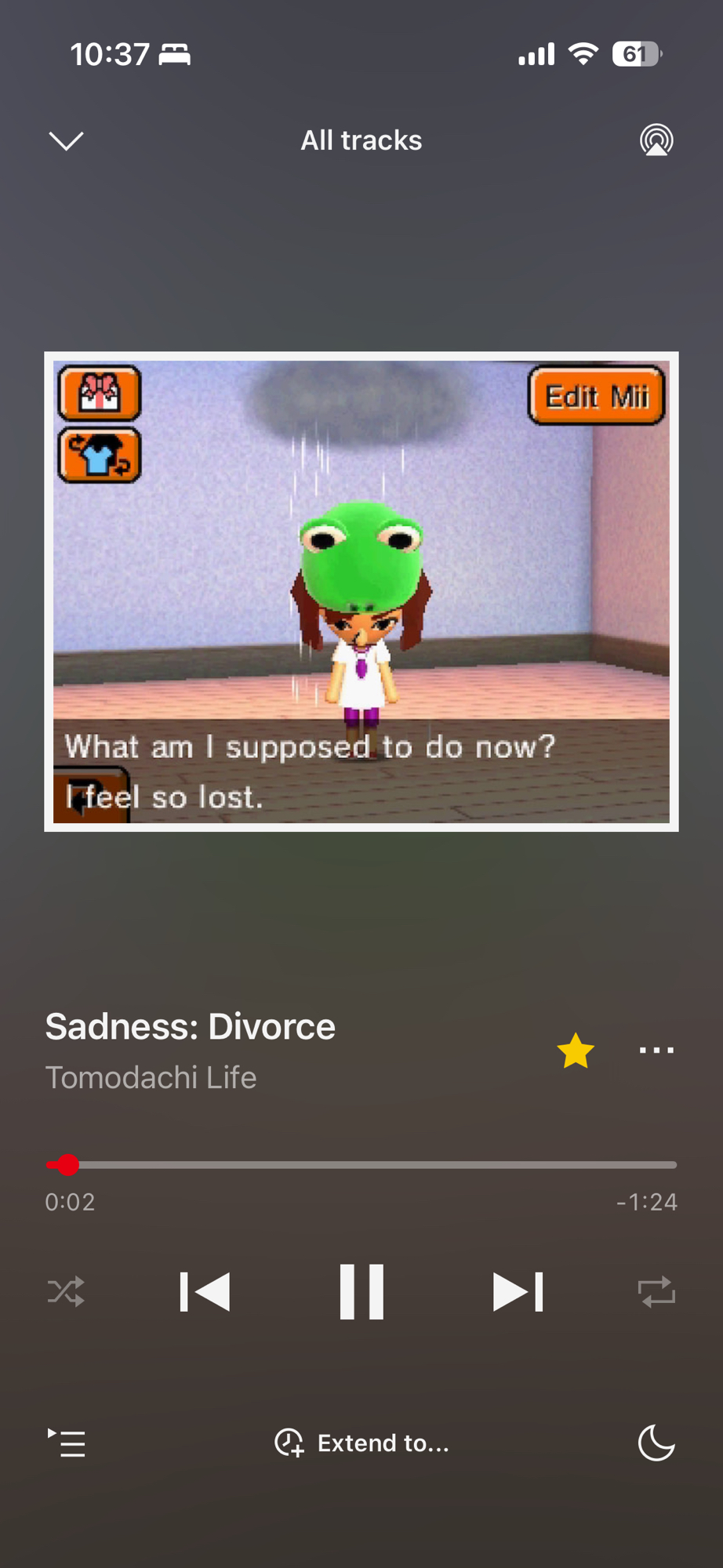Open the sleep timer moon icon
The height and width of the screenshot is (1568, 723).
(x=656, y=1443)
